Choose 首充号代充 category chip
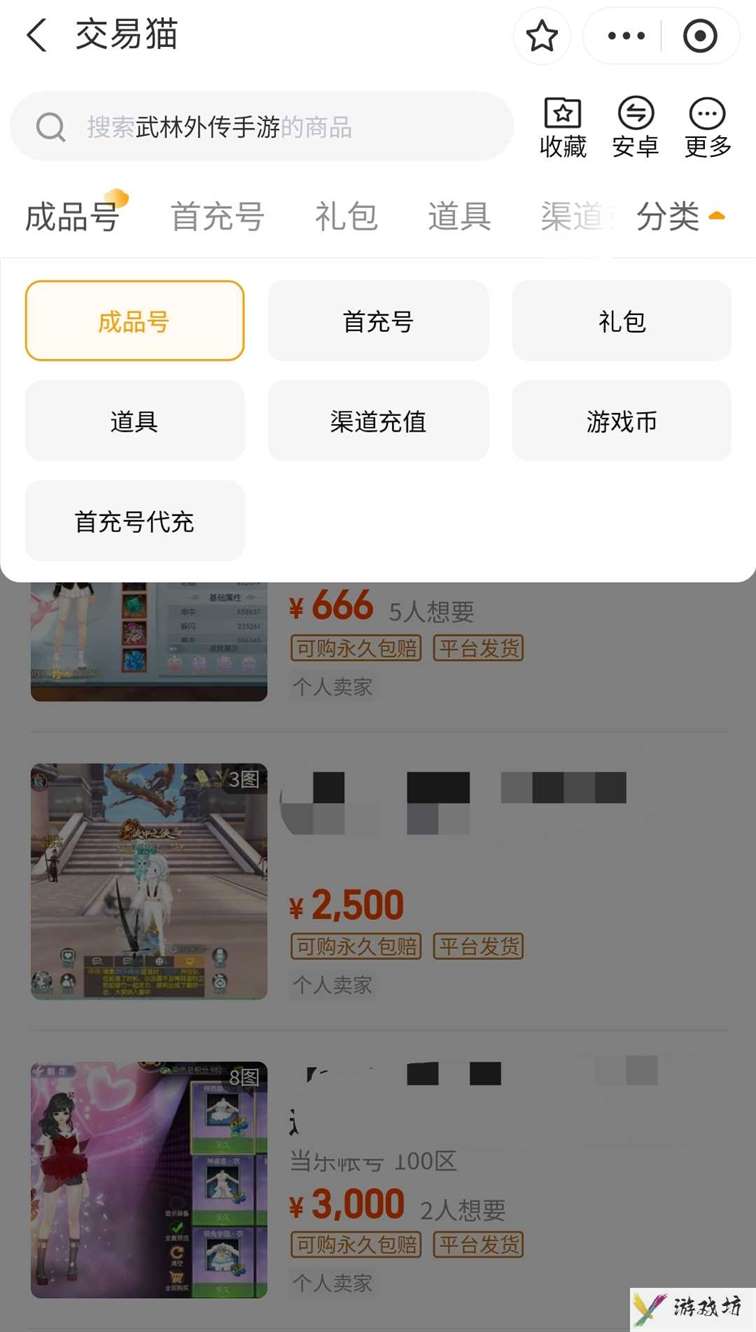Screen dimensions: 756x1332 134,521
